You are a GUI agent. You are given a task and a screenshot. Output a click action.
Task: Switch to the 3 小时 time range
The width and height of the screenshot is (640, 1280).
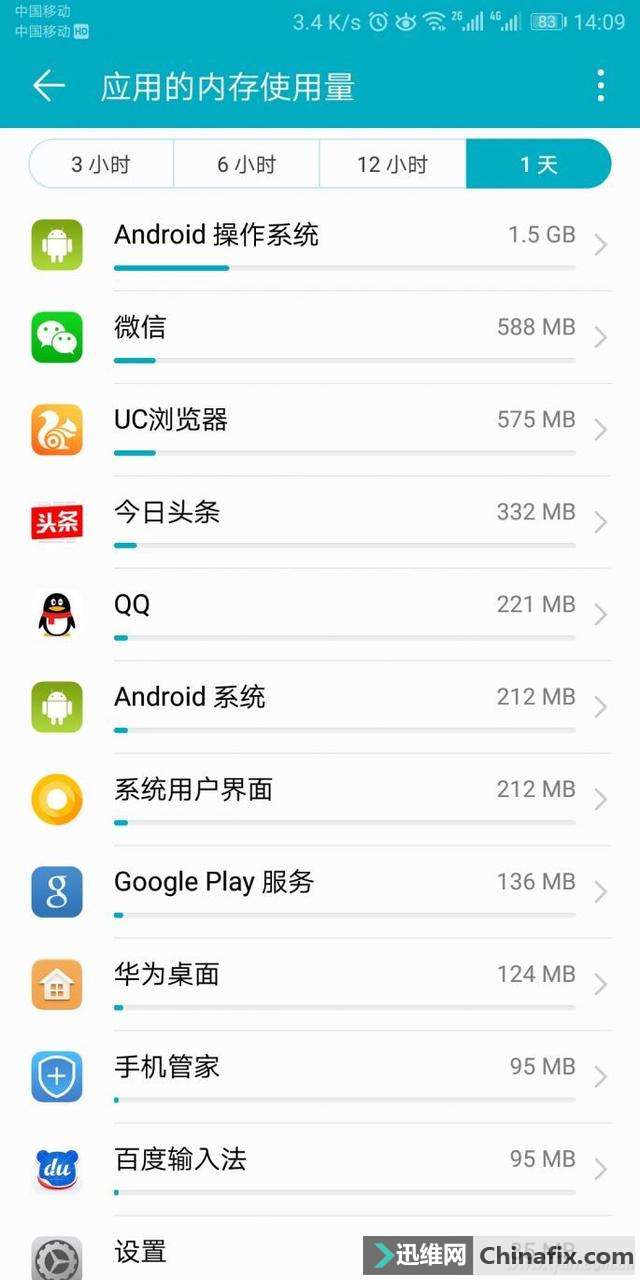coord(101,164)
